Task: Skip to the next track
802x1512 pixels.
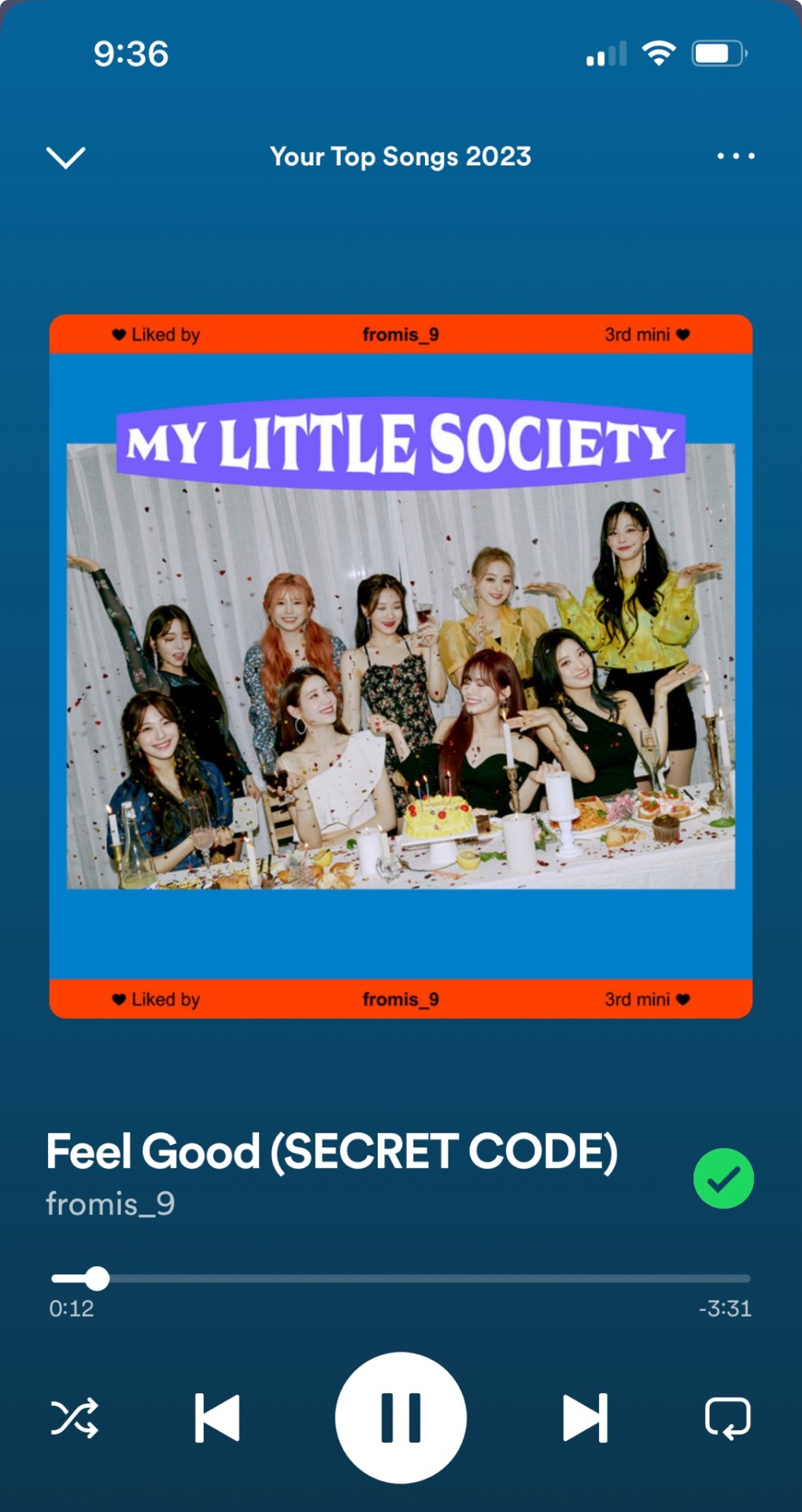Action: coord(585,1417)
